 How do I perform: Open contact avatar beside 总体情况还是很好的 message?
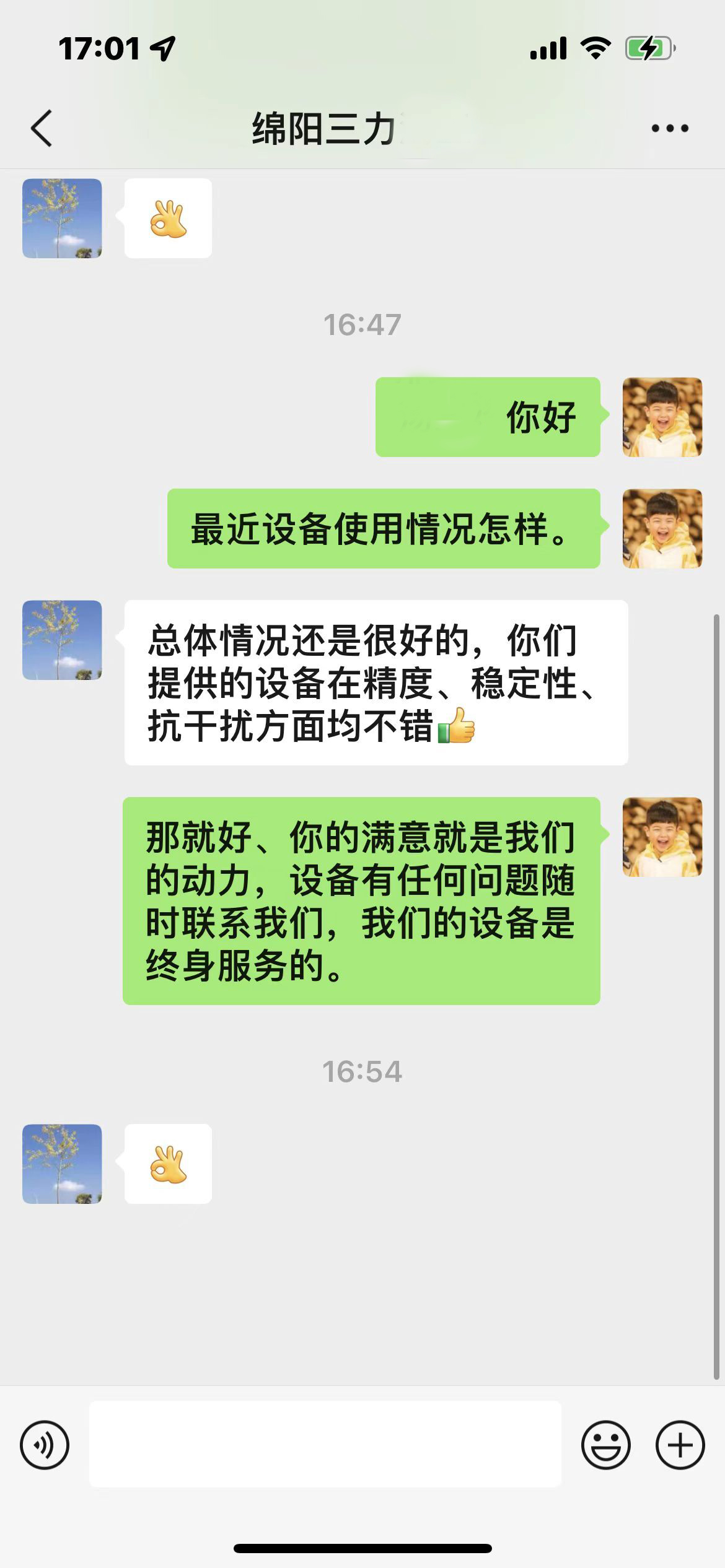[62, 640]
